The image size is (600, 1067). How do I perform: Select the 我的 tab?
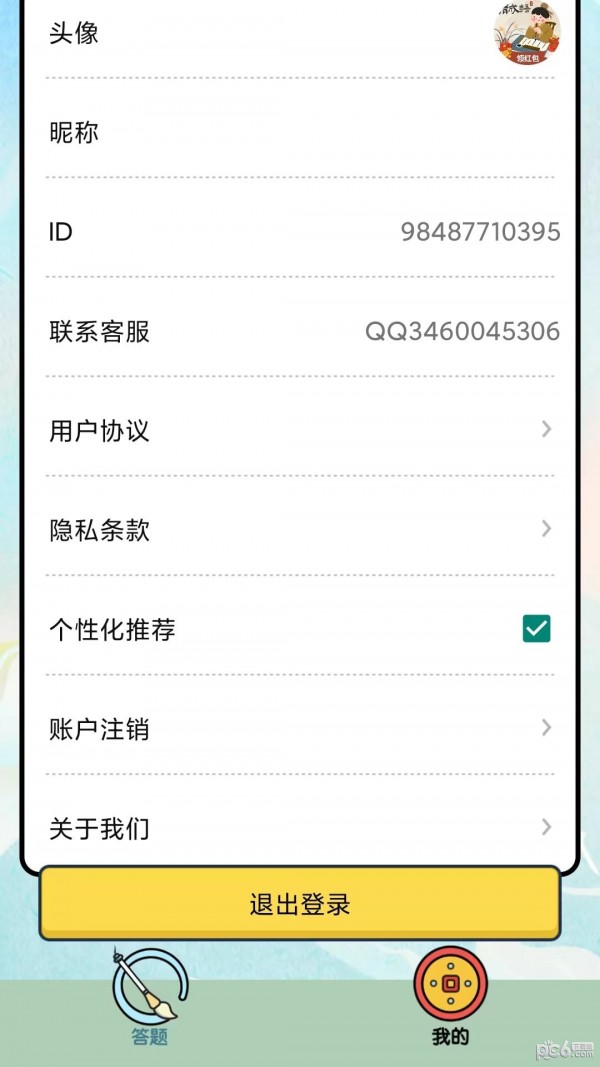pos(450,995)
